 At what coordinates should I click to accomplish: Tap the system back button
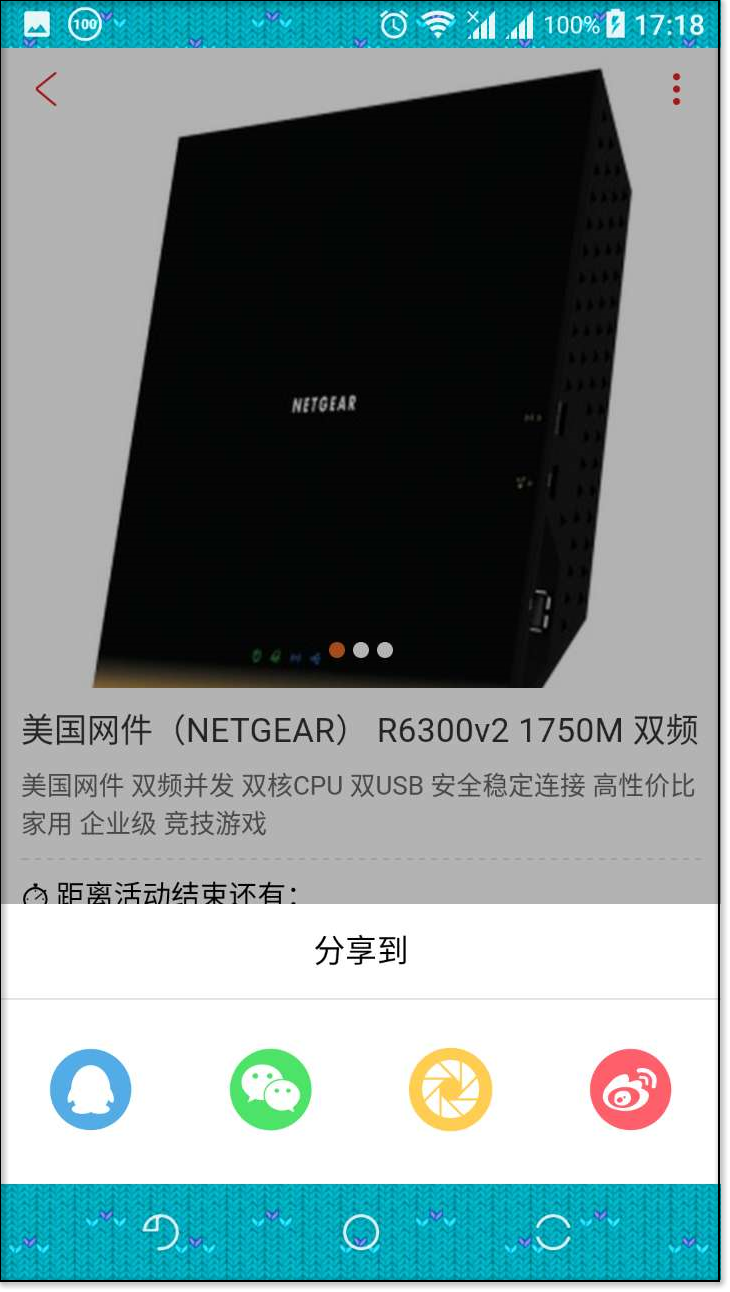coord(160,1232)
